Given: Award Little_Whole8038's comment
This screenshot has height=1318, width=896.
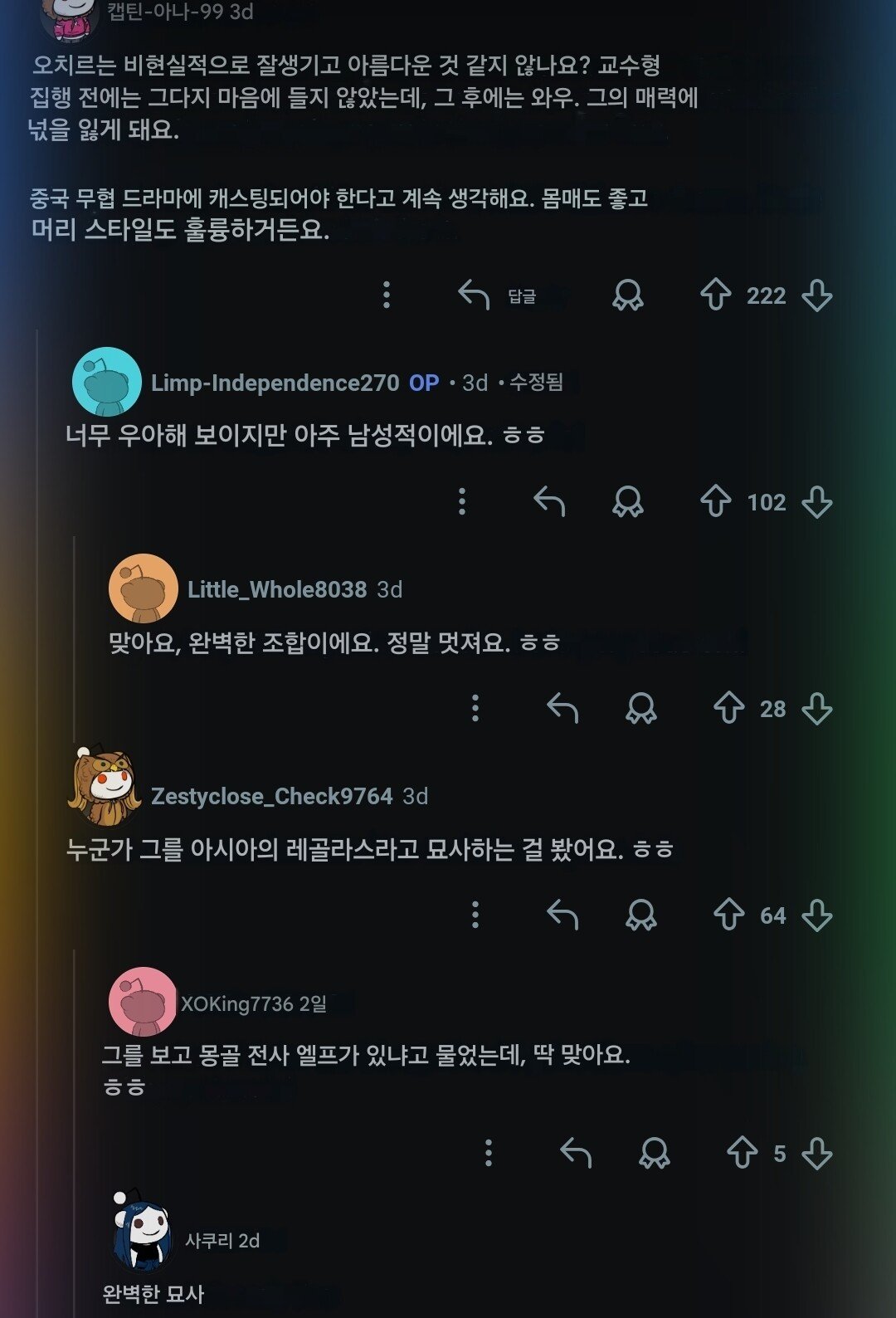Looking at the screenshot, I should [640, 709].
